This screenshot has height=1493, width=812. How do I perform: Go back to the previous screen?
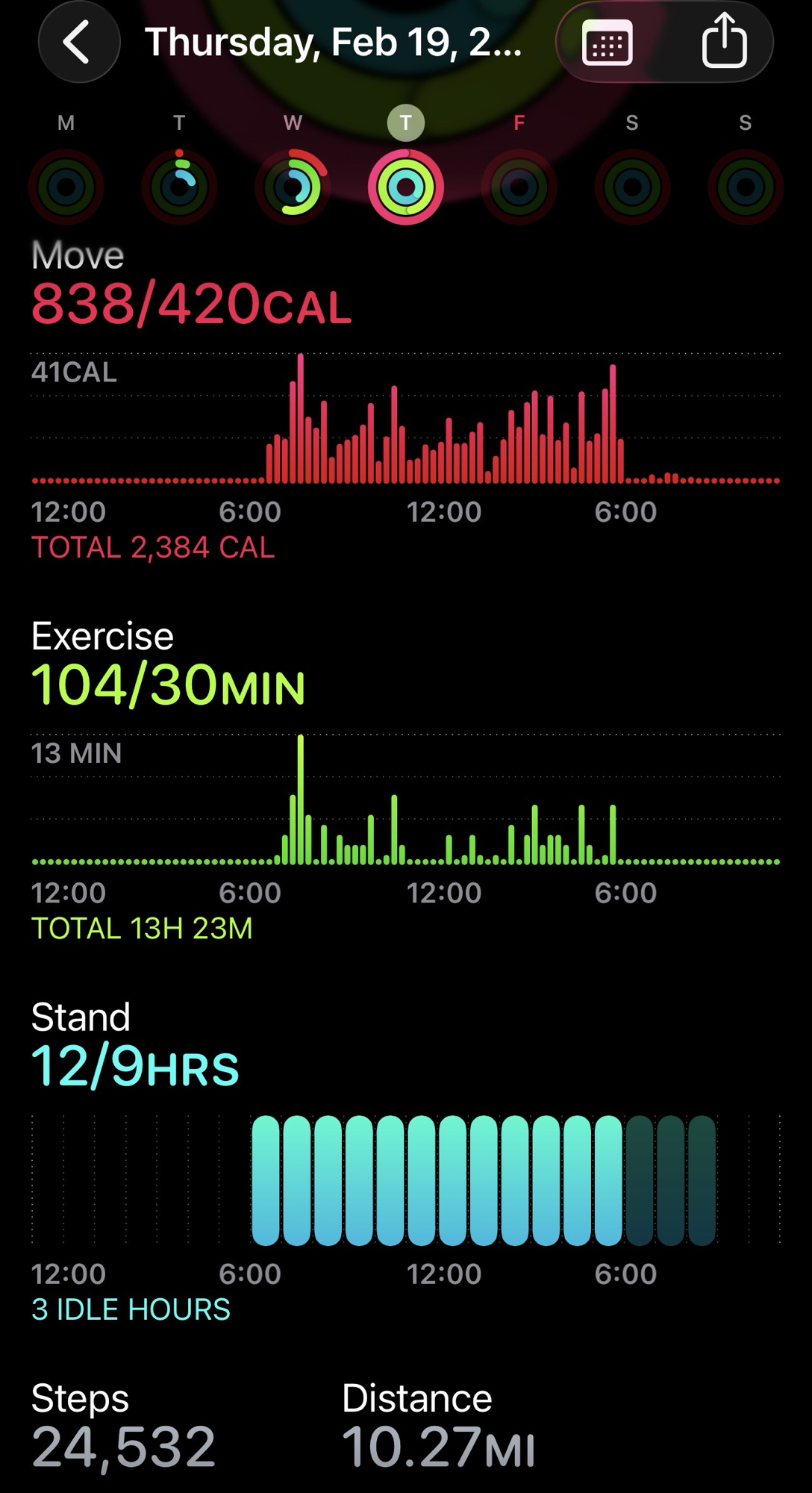[78, 42]
